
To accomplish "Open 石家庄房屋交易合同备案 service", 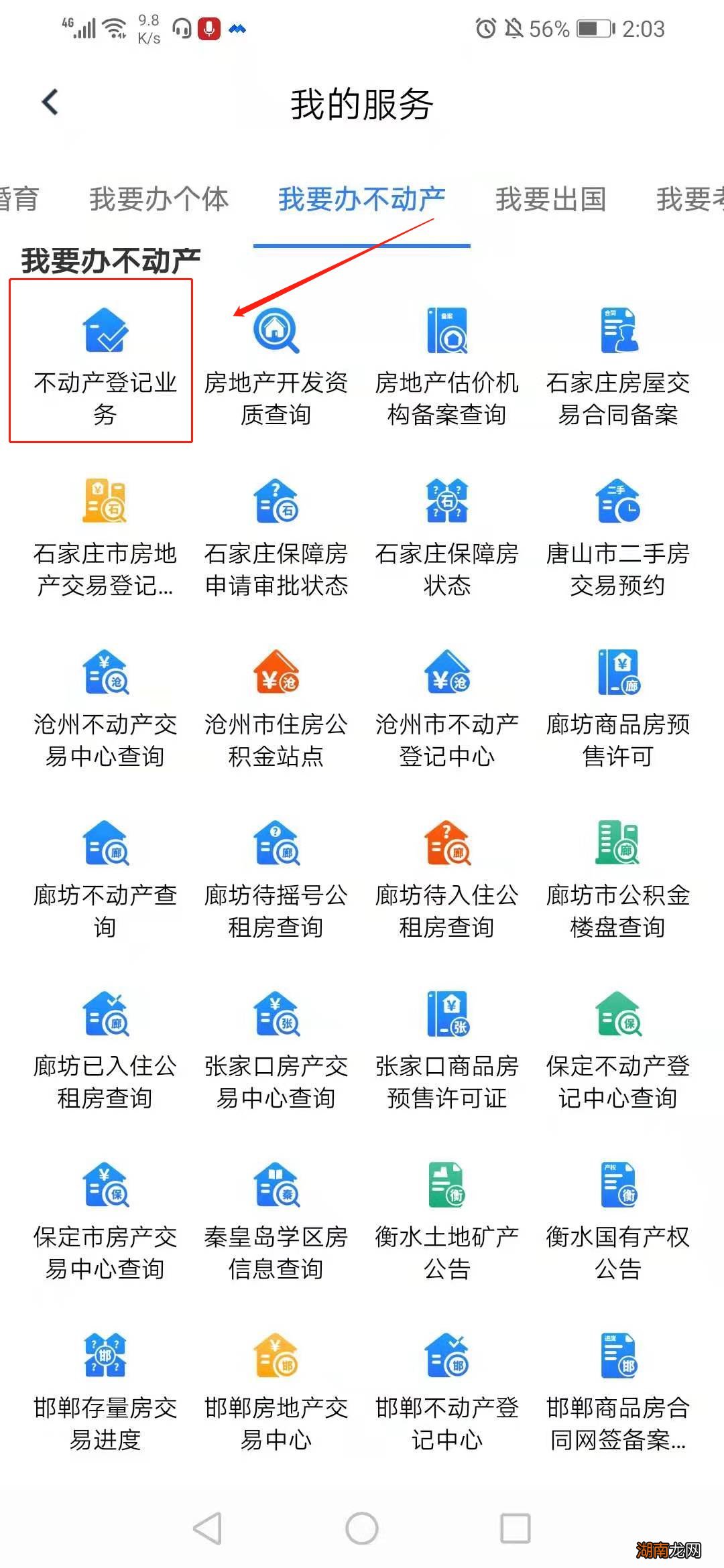I will click(617, 365).
